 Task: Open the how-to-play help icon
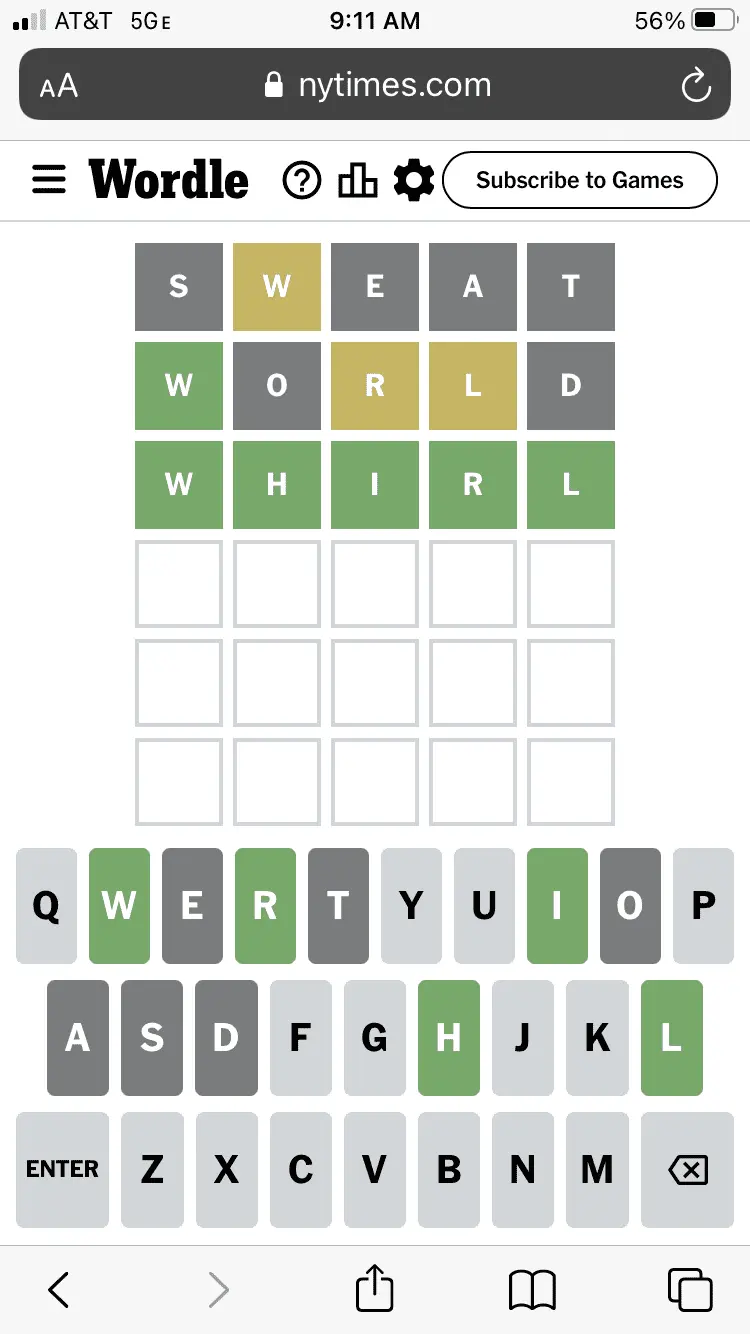point(302,181)
